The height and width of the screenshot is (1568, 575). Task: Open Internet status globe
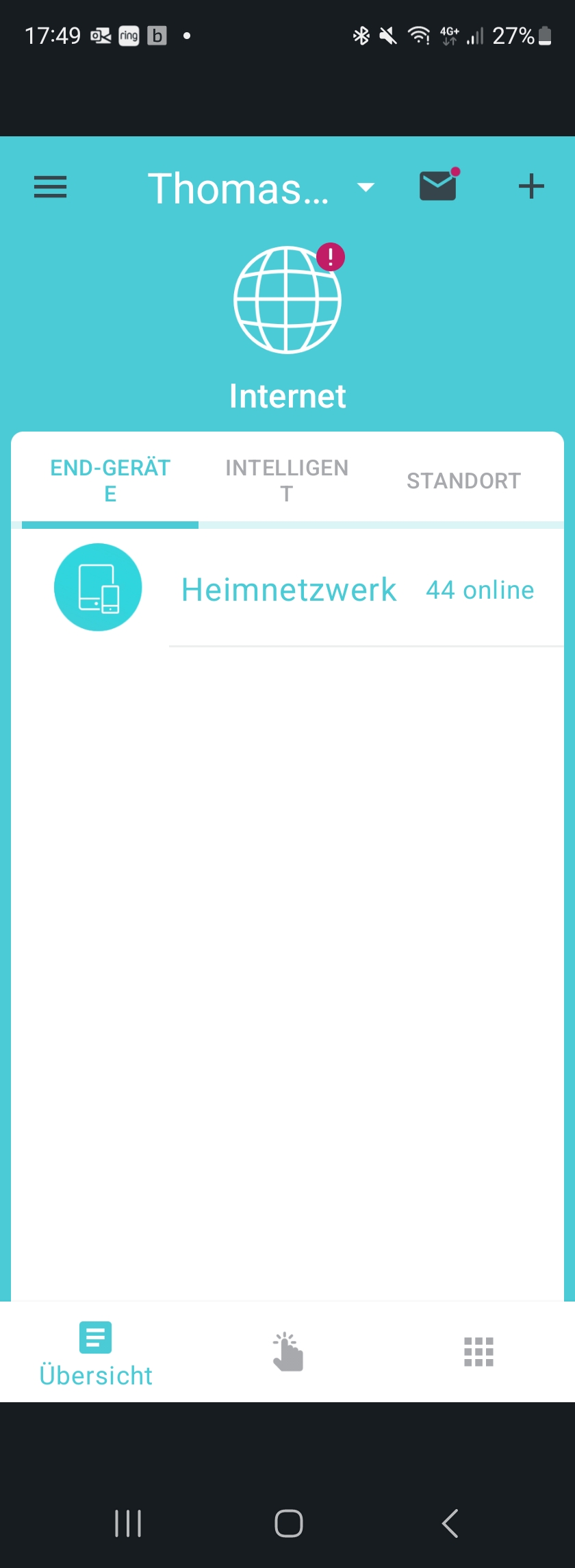click(x=287, y=300)
